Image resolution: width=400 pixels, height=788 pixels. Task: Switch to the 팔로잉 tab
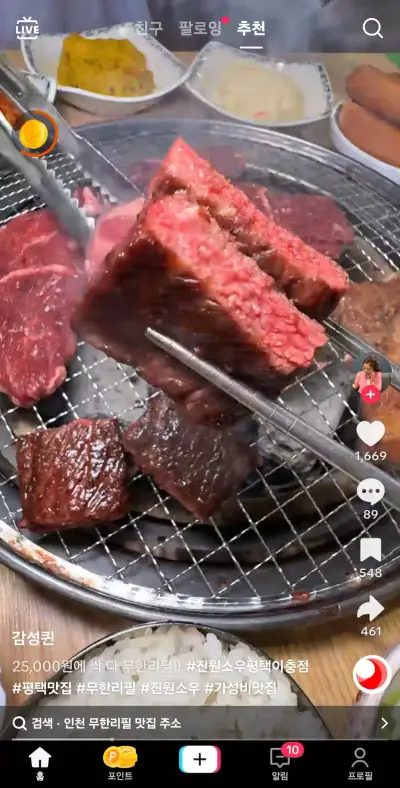click(200, 28)
